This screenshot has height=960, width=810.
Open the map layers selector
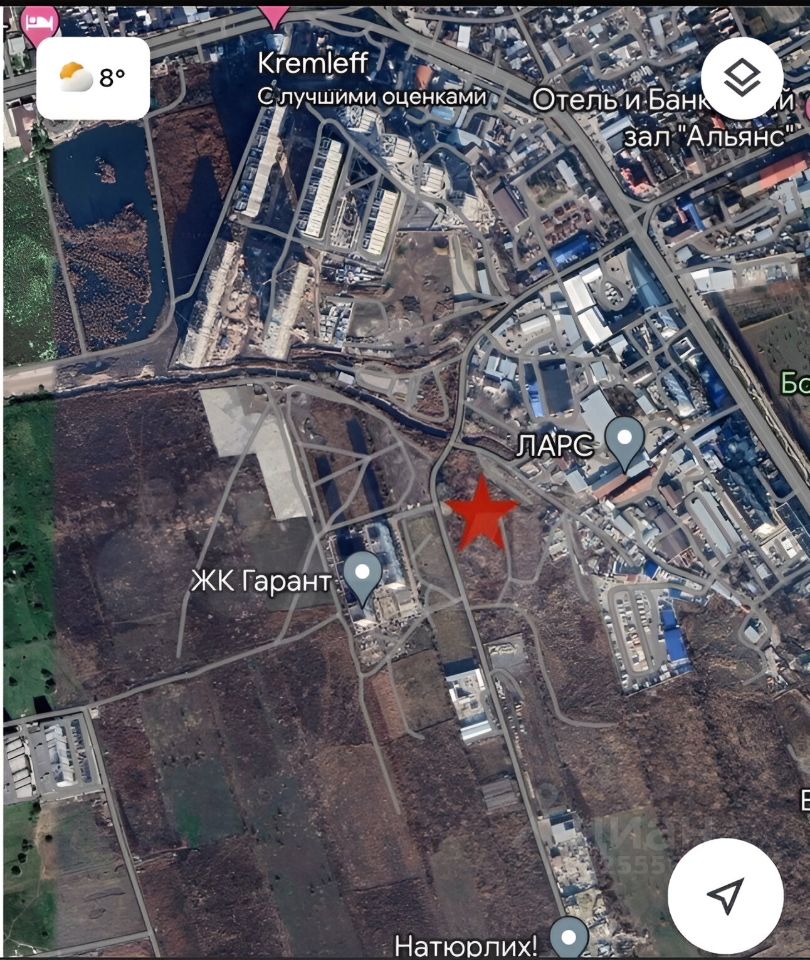click(x=742, y=78)
